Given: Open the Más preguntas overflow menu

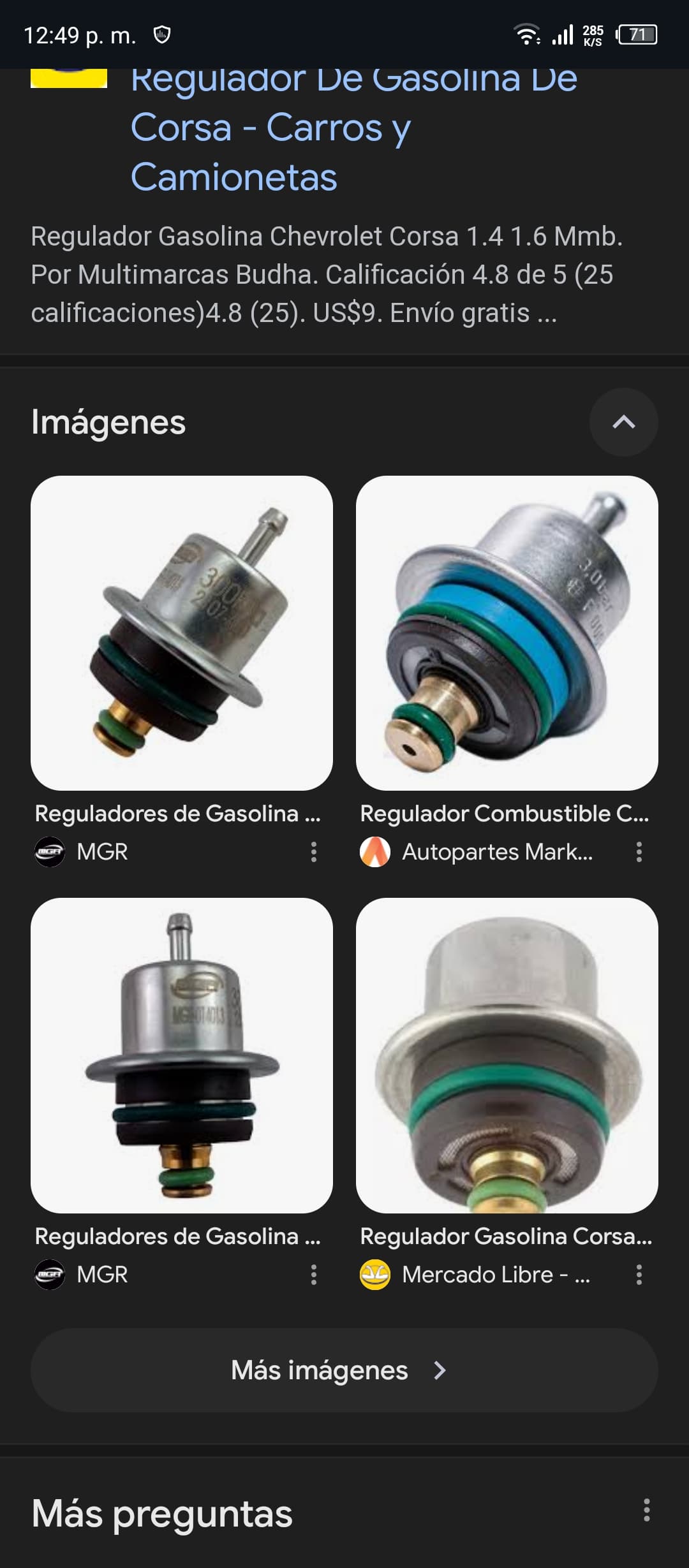Looking at the screenshot, I should [646, 1511].
